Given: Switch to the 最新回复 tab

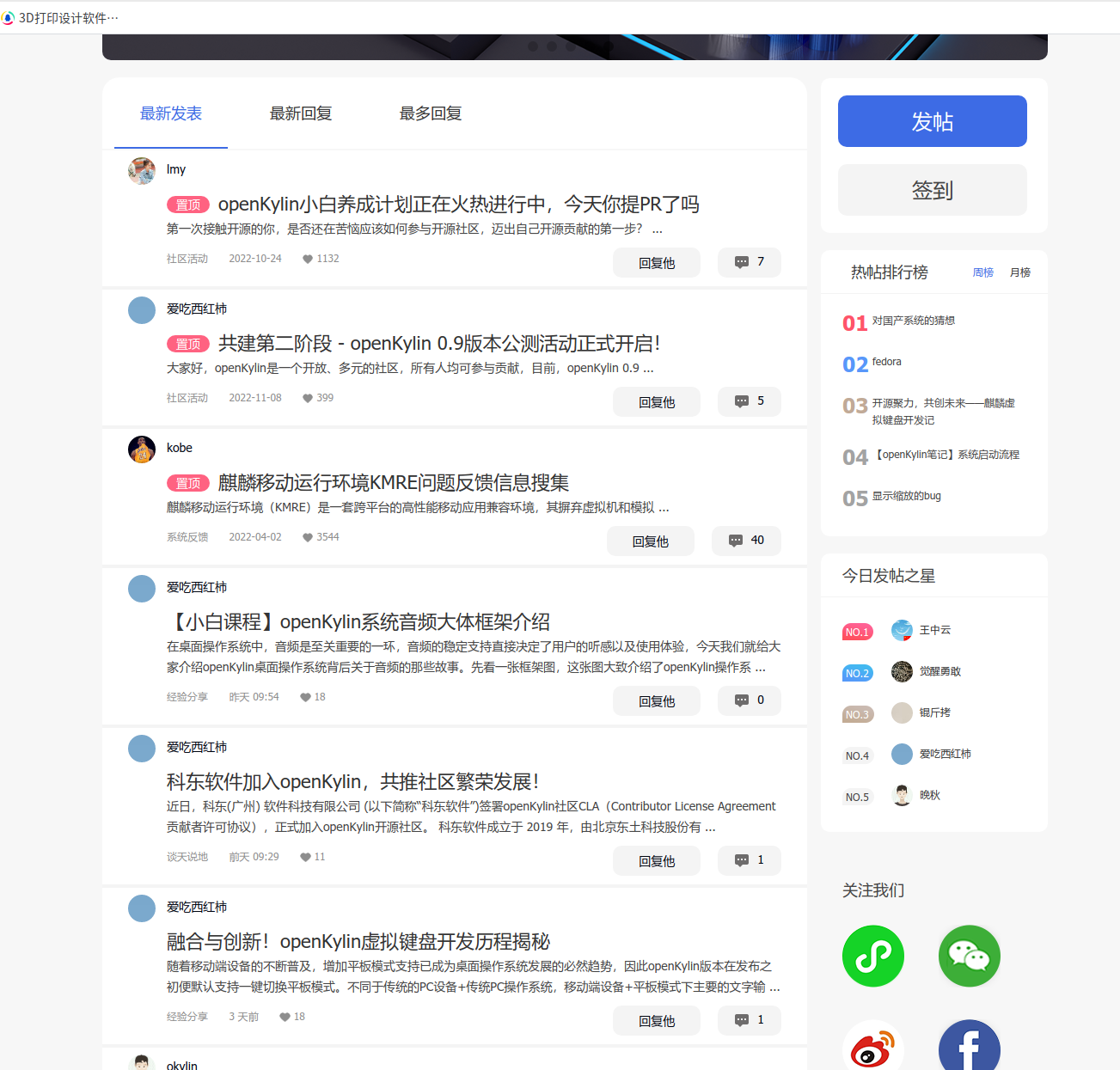Looking at the screenshot, I should (301, 113).
